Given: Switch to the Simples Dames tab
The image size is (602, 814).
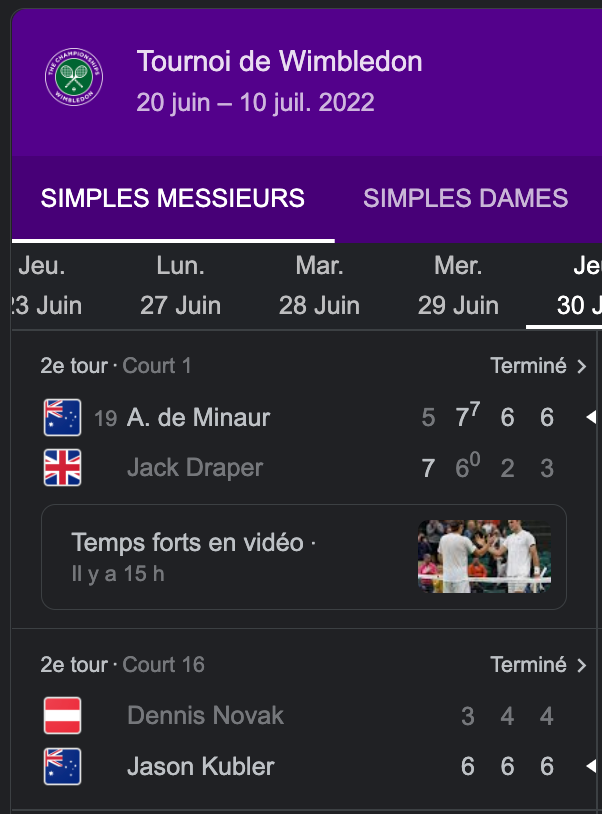Looking at the screenshot, I should (465, 198).
